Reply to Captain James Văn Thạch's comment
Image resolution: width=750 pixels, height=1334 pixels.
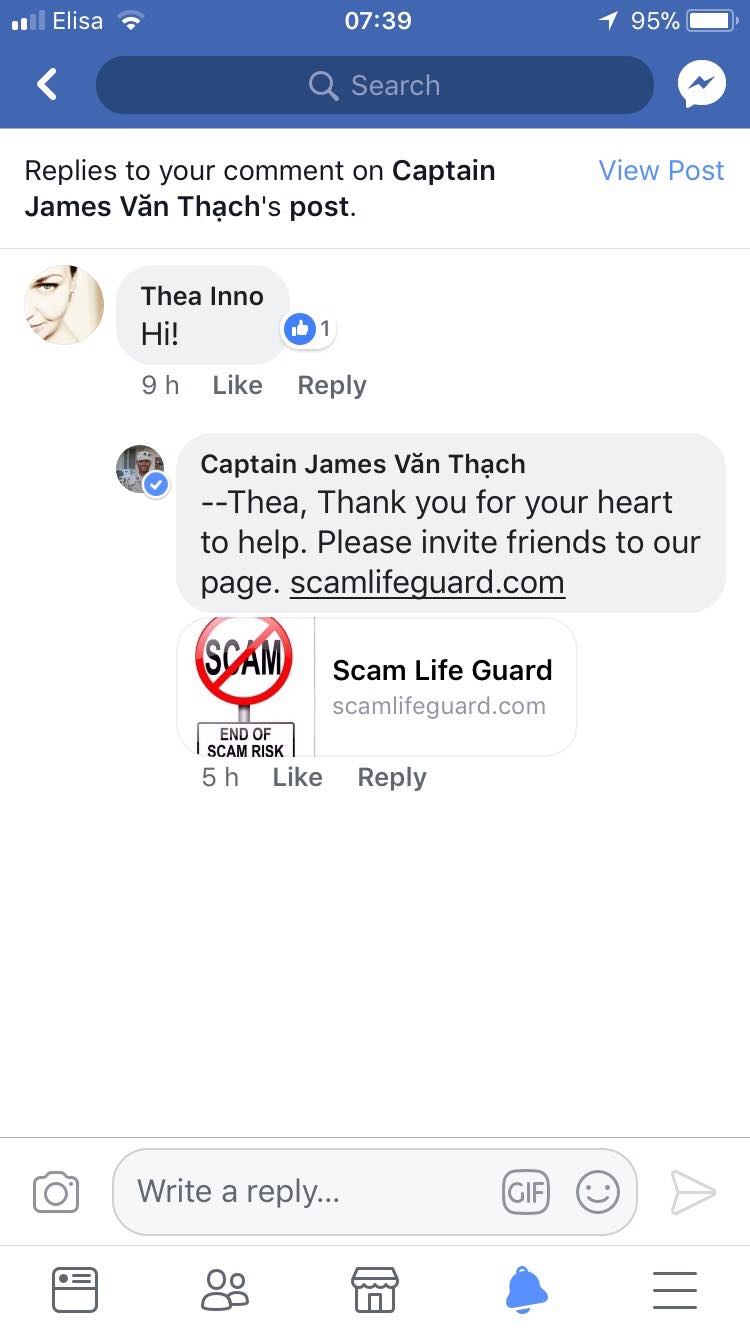pyautogui.click(x=392, y=777)
